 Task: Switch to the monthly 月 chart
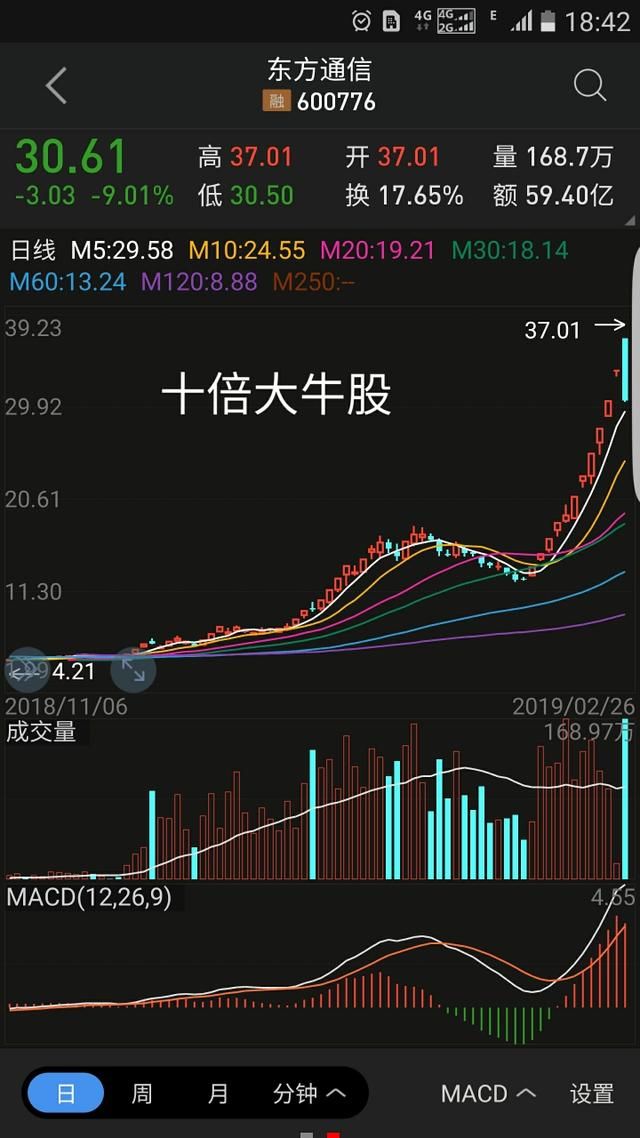click(x=218, y=1093)
